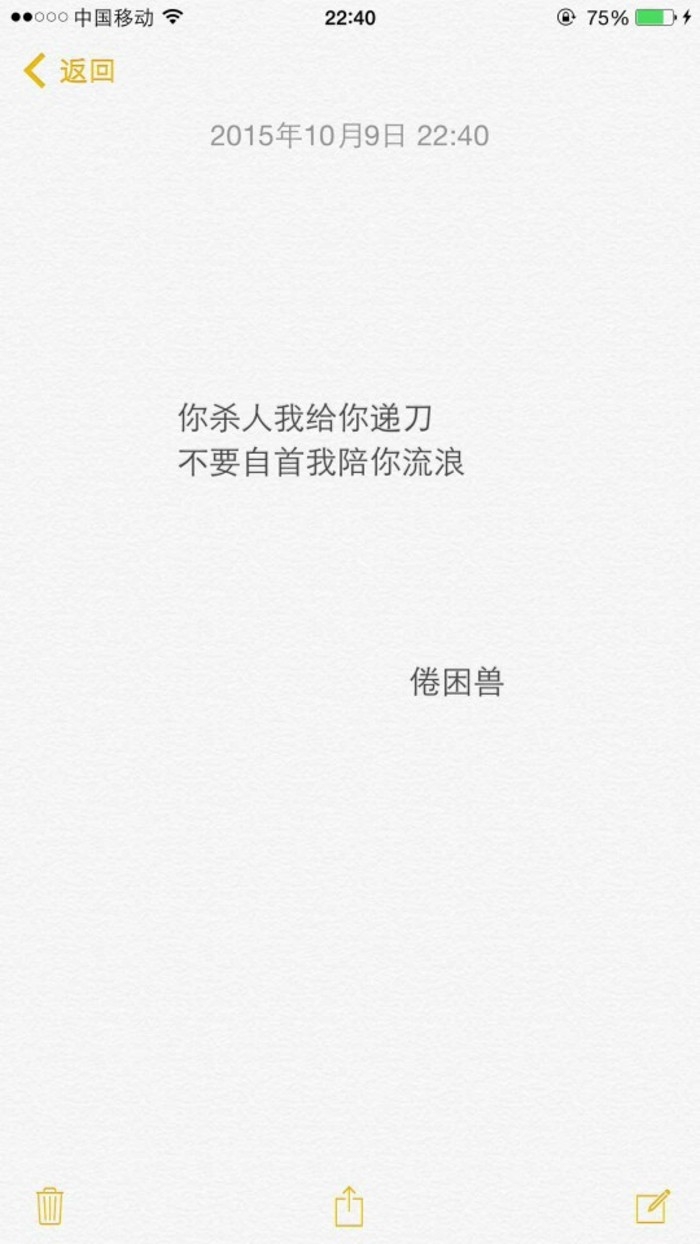Compose a new note
This screenshot has width=700, height=1244.
[653, 1206]
